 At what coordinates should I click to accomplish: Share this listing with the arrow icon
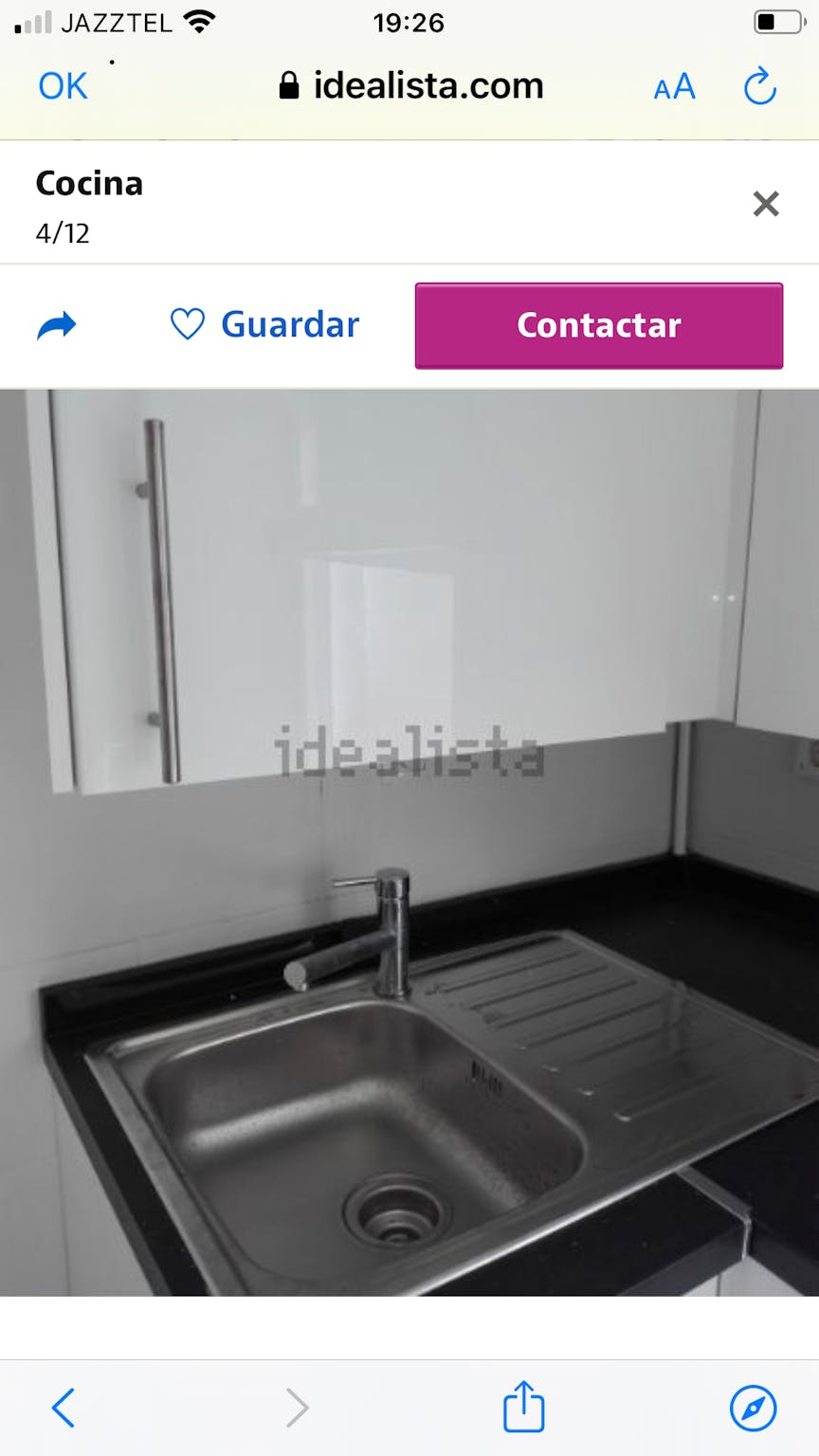[57, 326]
